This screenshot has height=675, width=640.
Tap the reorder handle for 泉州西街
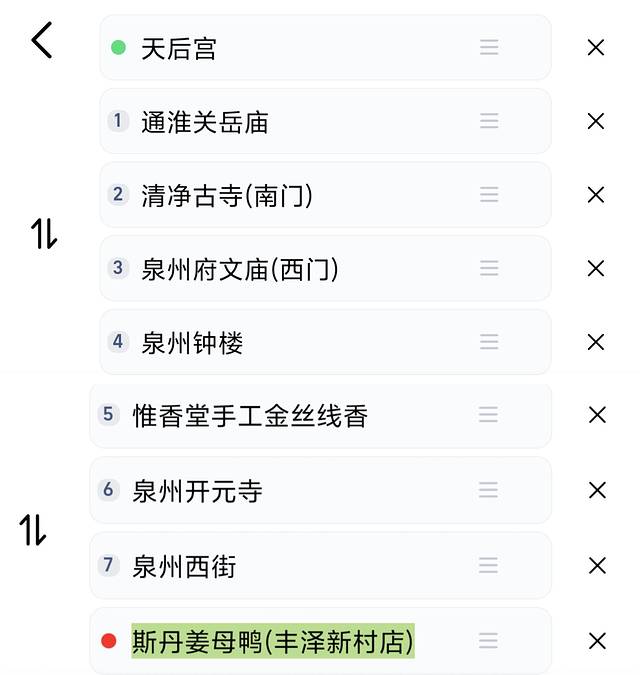pyautogui.click(x=488, y=566)
